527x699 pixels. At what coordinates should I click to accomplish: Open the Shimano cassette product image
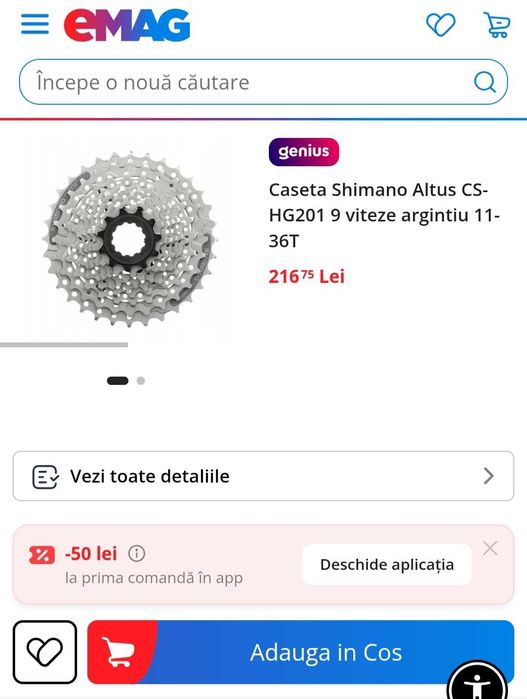[130, 239]
